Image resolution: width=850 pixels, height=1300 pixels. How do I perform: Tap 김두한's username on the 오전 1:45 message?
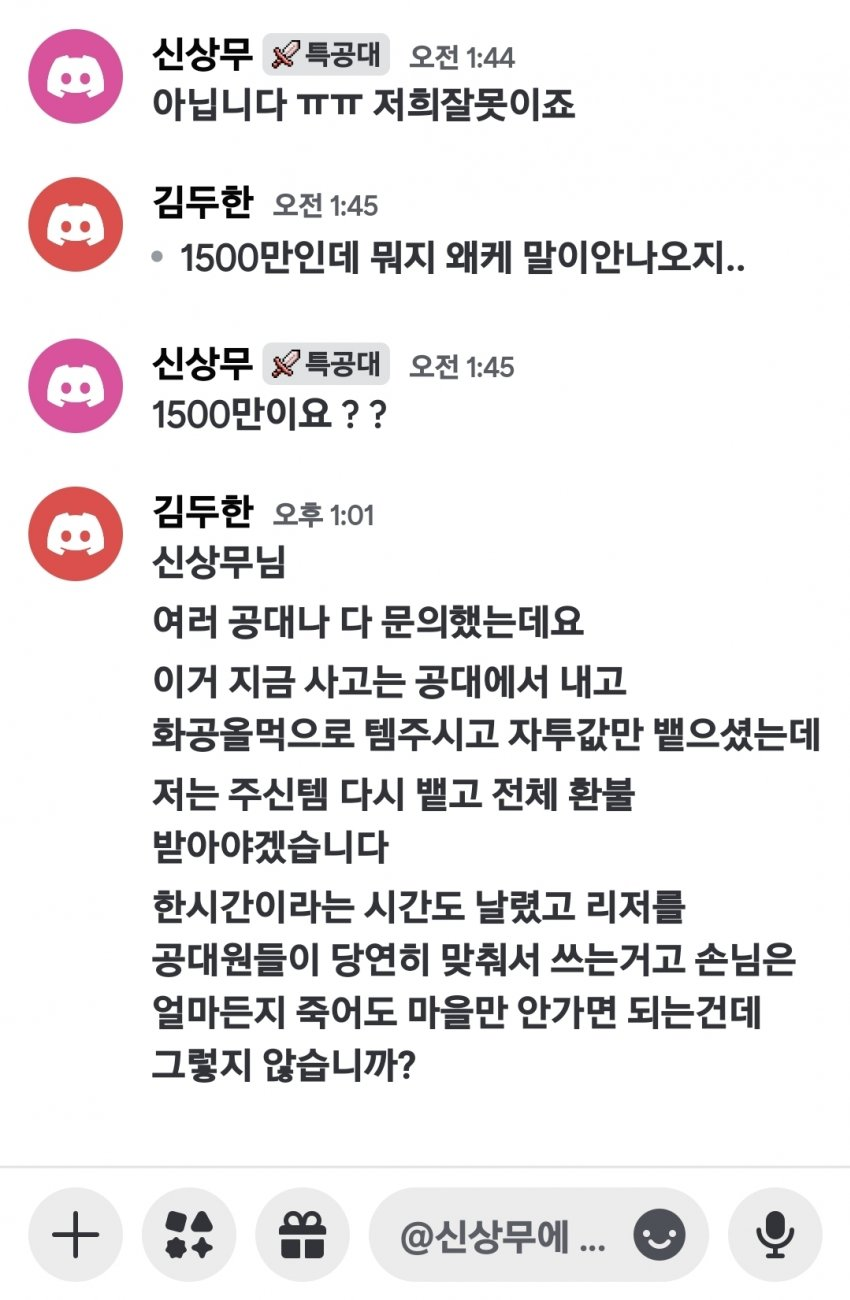point(201,204)
